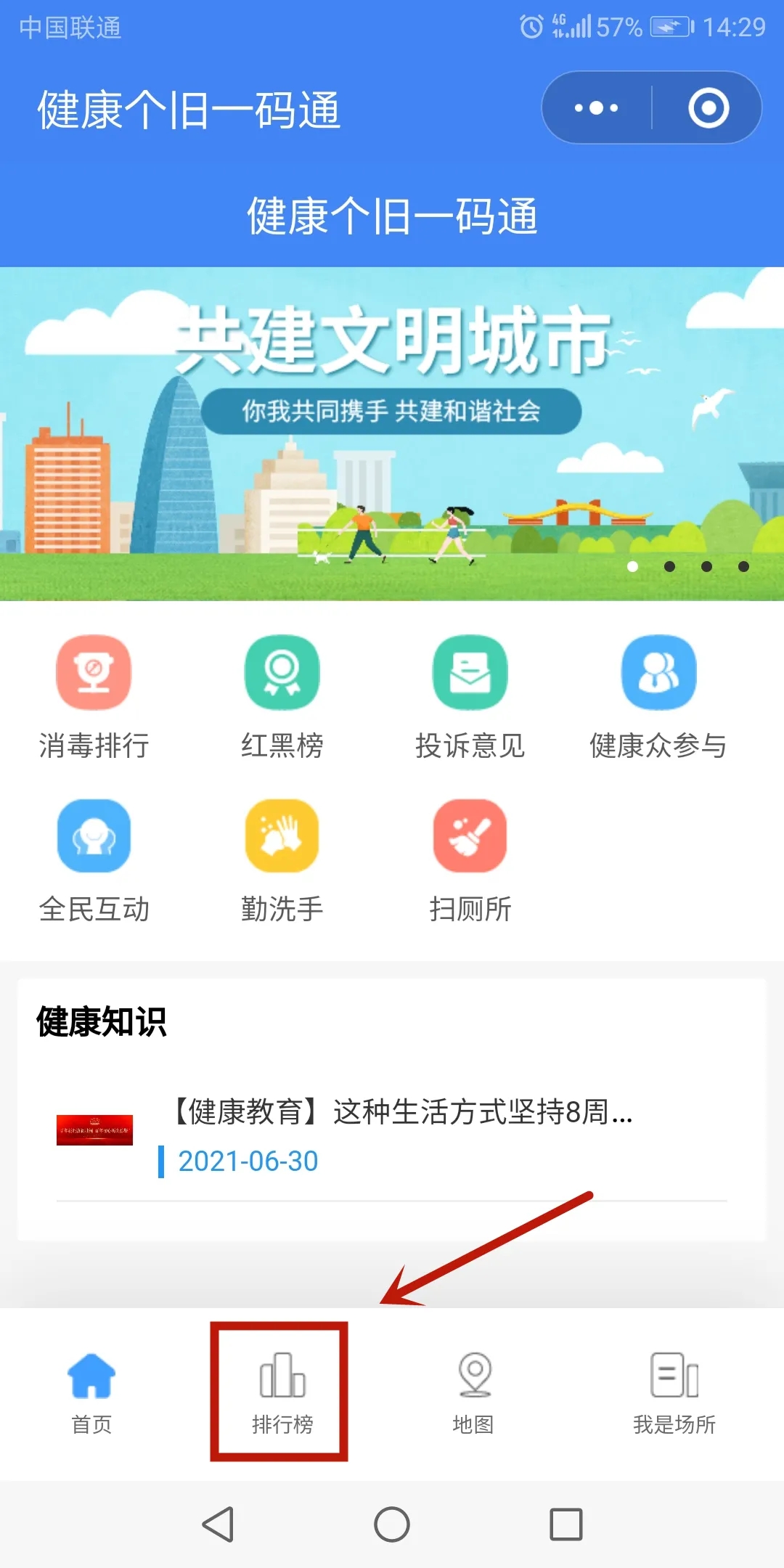The width and height of the screenshot is (784, 1568).
Task: Open 全民互动
Action: [94, 859]
